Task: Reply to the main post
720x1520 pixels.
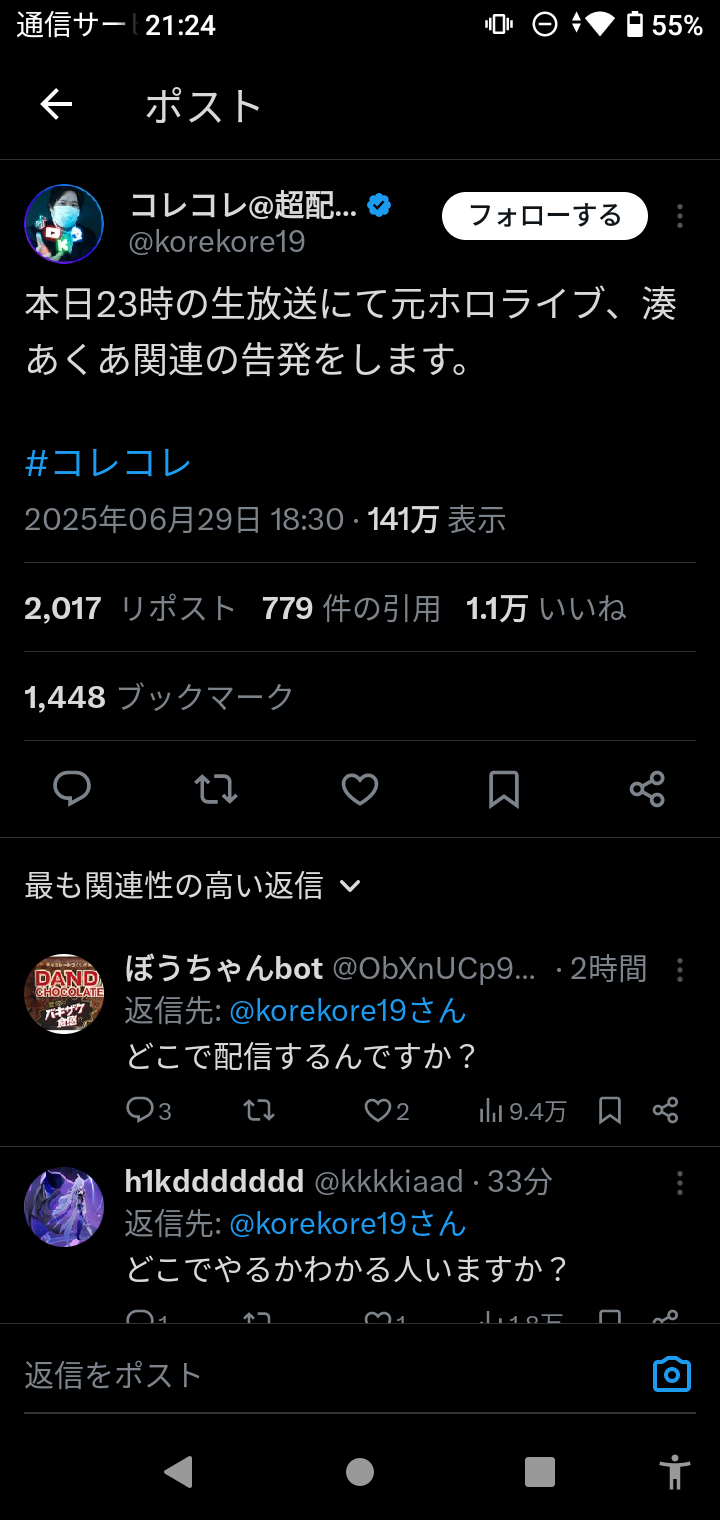Action: (72, 789)
